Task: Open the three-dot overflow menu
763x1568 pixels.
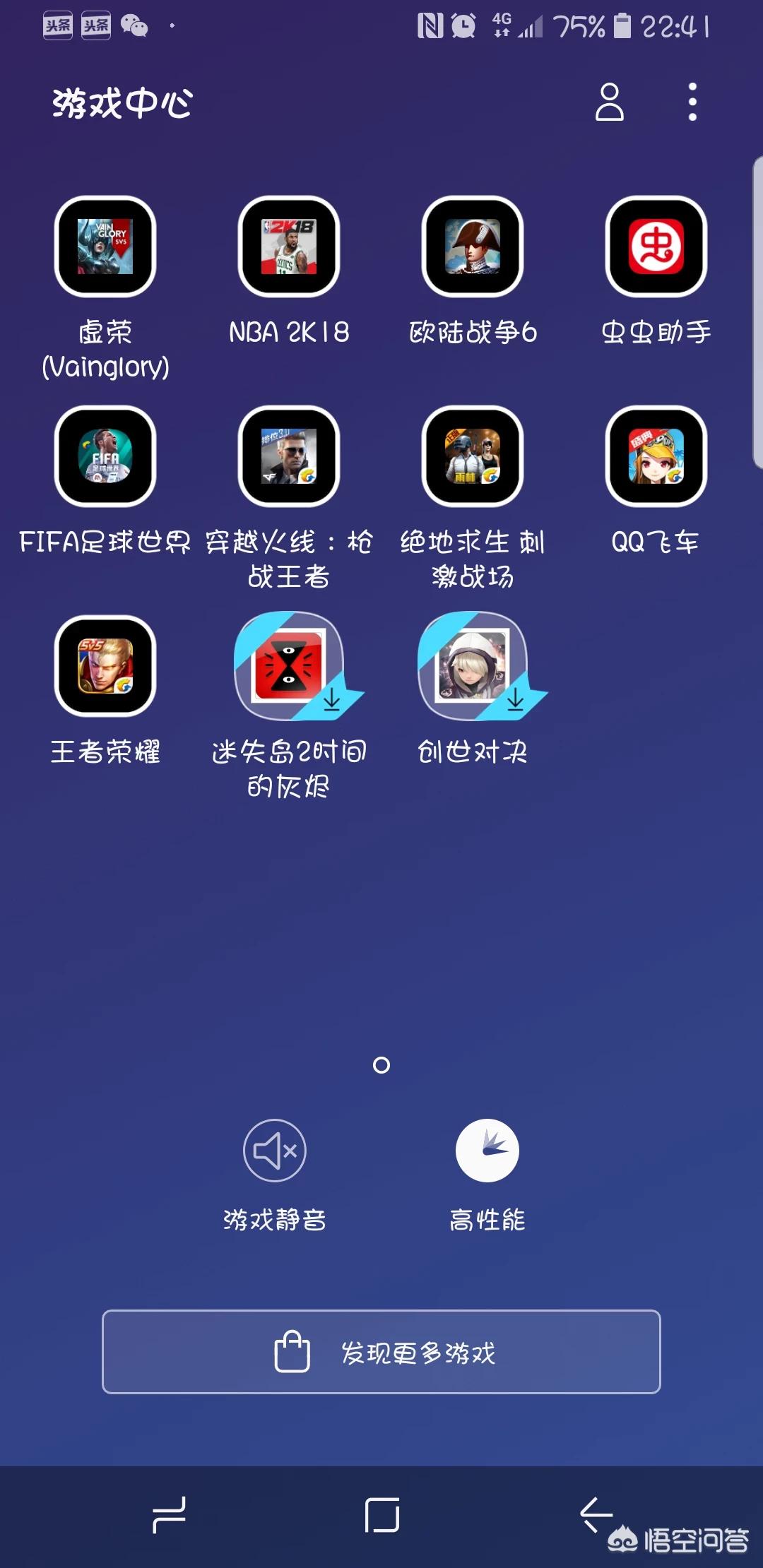Action: pyautogui.click(x=692, y=102)
